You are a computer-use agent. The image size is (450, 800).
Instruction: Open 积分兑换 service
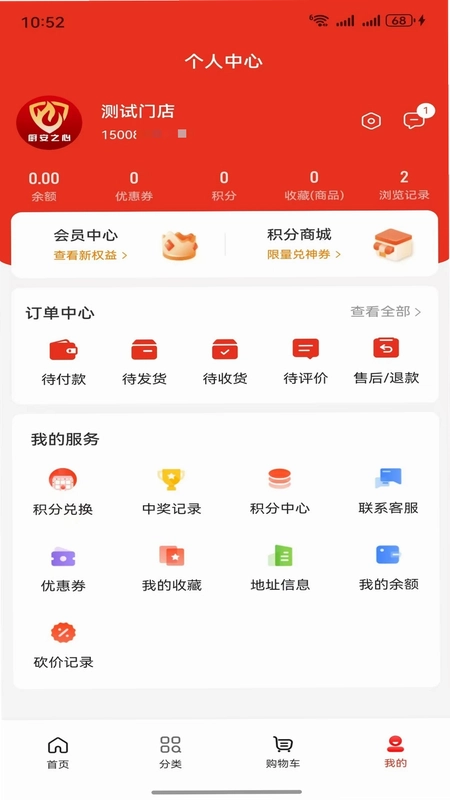pos(63,492)
